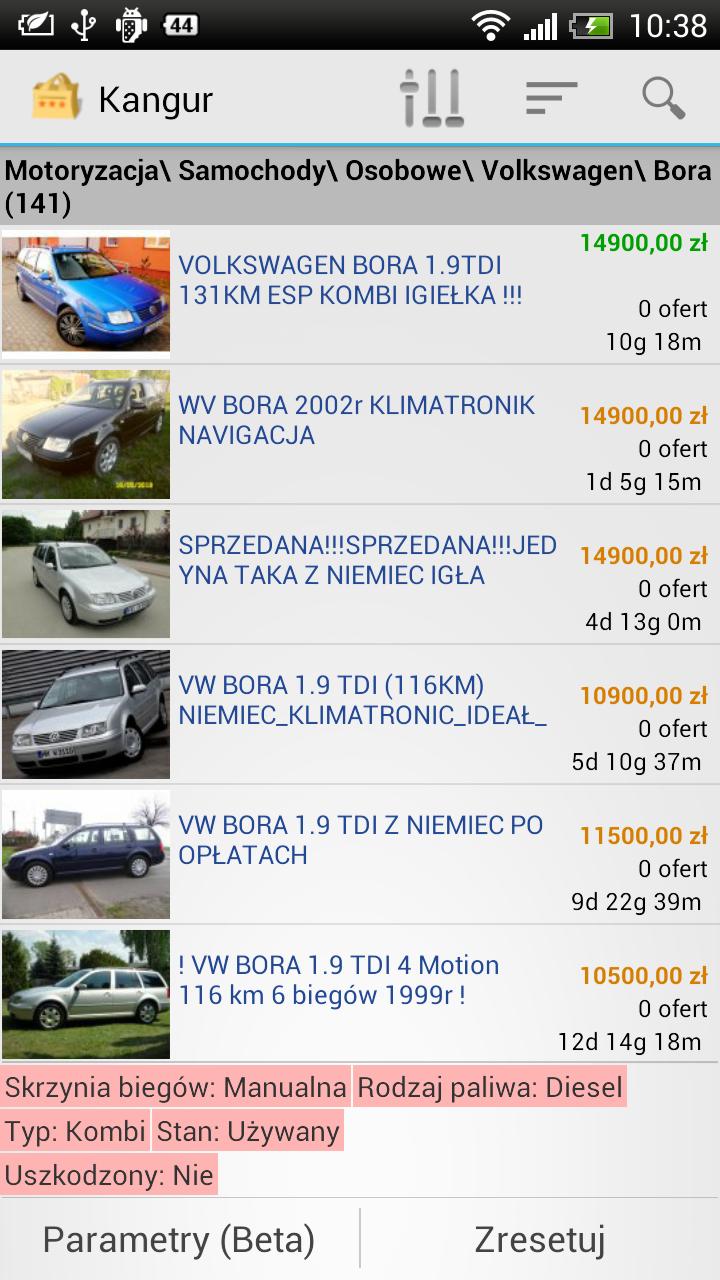Select the Uszkodzony: Nie filter chip
Image resolution: width=720 pixels, height=1280 pixels.
(x=109, y=1175)
